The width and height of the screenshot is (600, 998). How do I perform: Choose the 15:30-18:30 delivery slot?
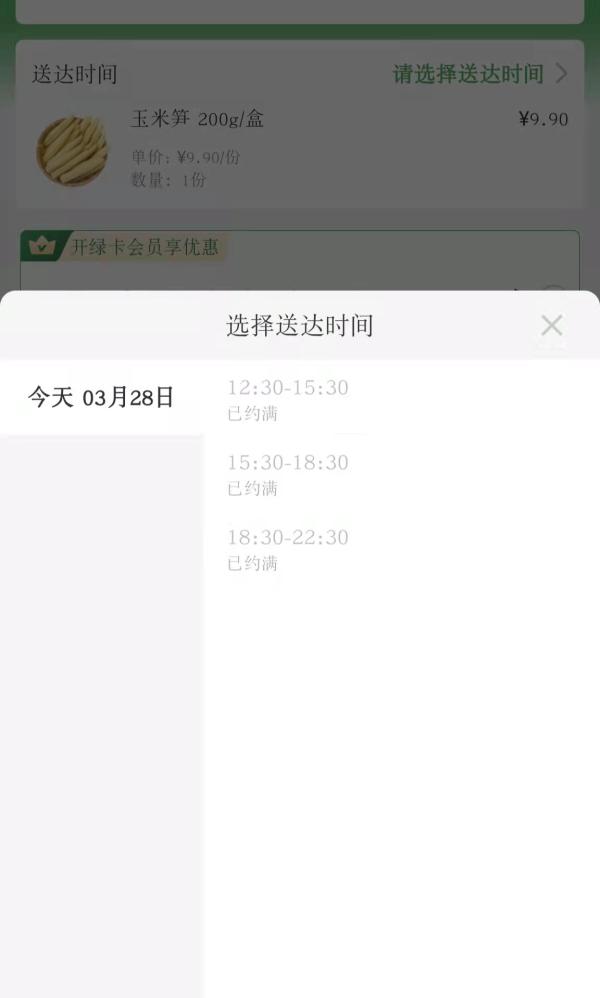click(288, 473)
